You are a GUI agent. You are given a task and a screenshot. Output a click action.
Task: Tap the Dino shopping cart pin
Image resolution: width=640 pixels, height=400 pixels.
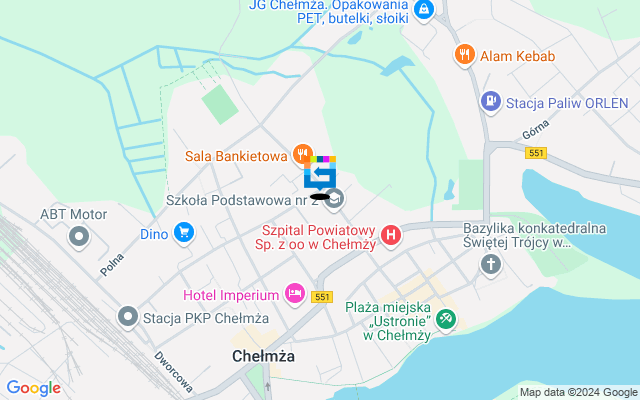[x=183, y=233]
